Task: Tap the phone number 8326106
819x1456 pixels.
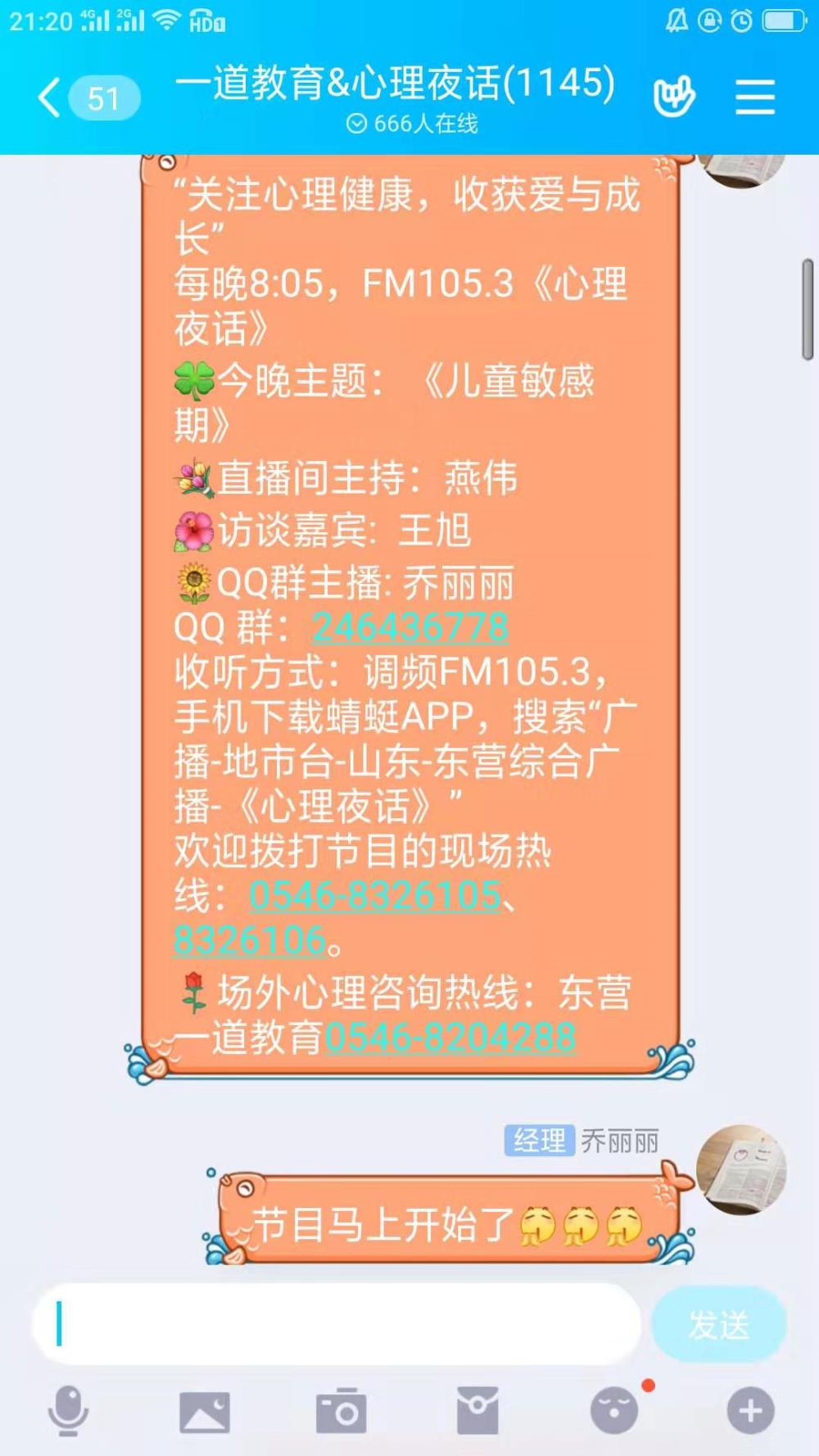Action: point(250,940)
